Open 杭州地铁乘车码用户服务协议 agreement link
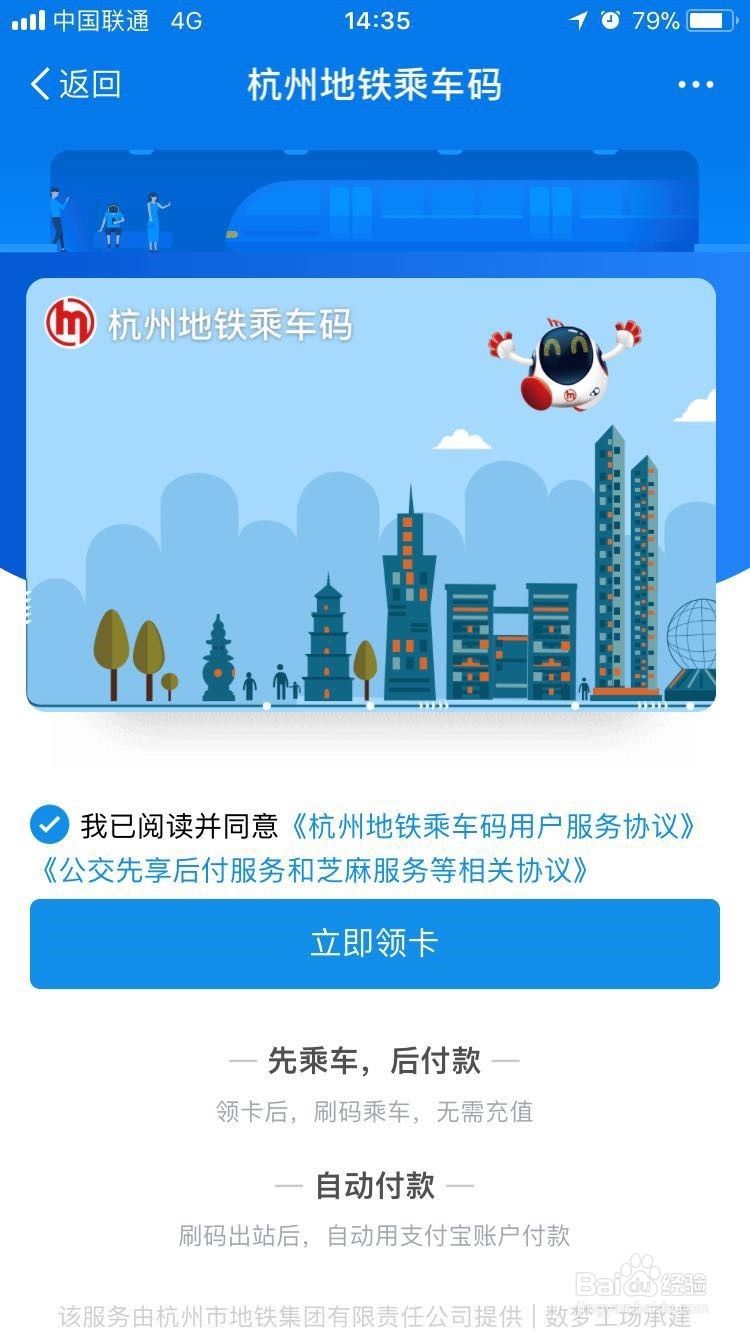The image size is (750, 1334). (497, 824)
